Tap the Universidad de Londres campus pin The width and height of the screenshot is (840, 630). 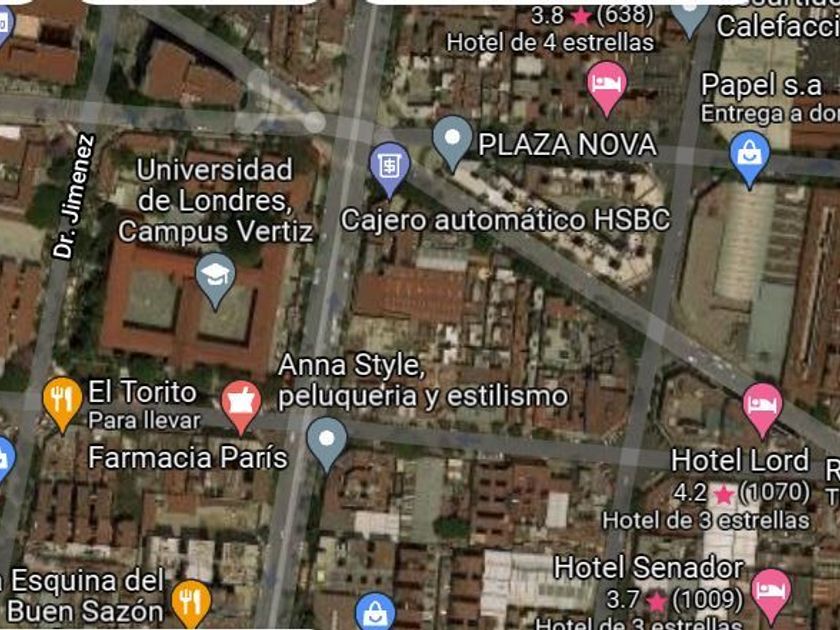(x=215, y=280)
